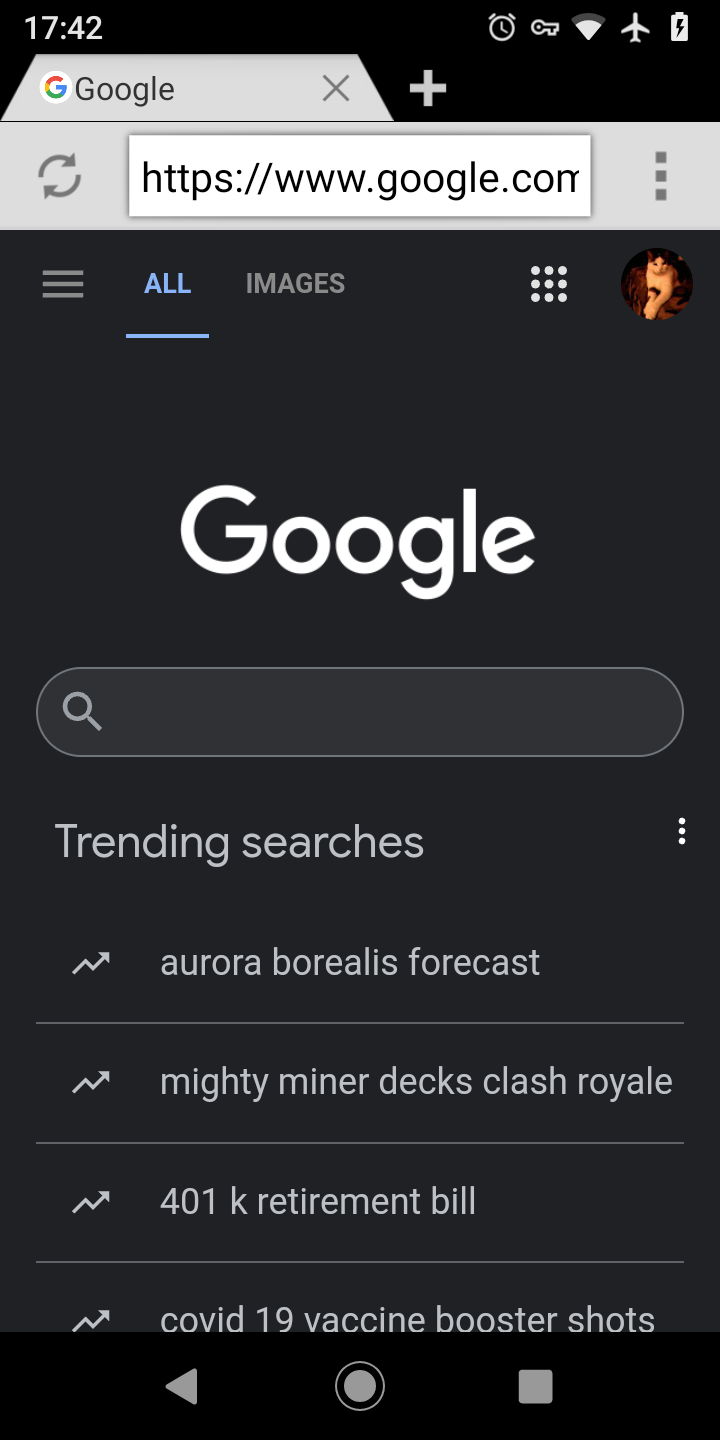Open Trending searches options menu
720x1440 pixels.
(x=682, y=831)
